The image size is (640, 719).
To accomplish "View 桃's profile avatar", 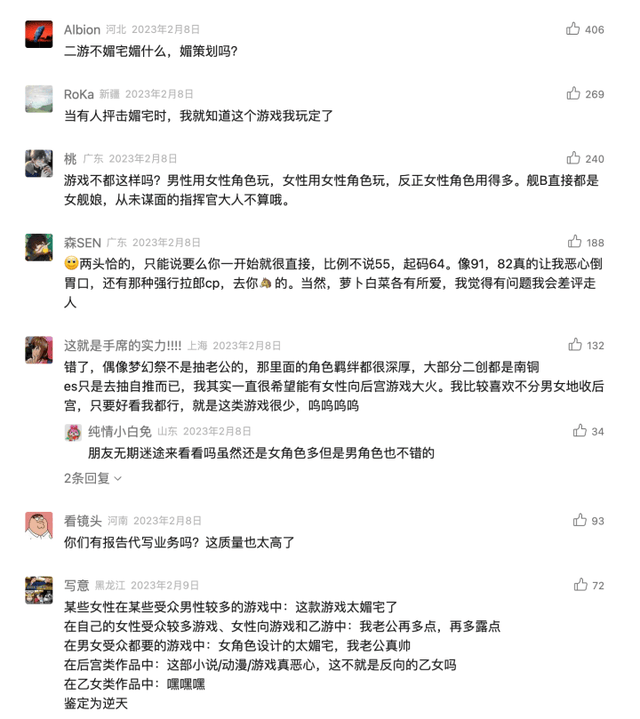I will [39, 163].
